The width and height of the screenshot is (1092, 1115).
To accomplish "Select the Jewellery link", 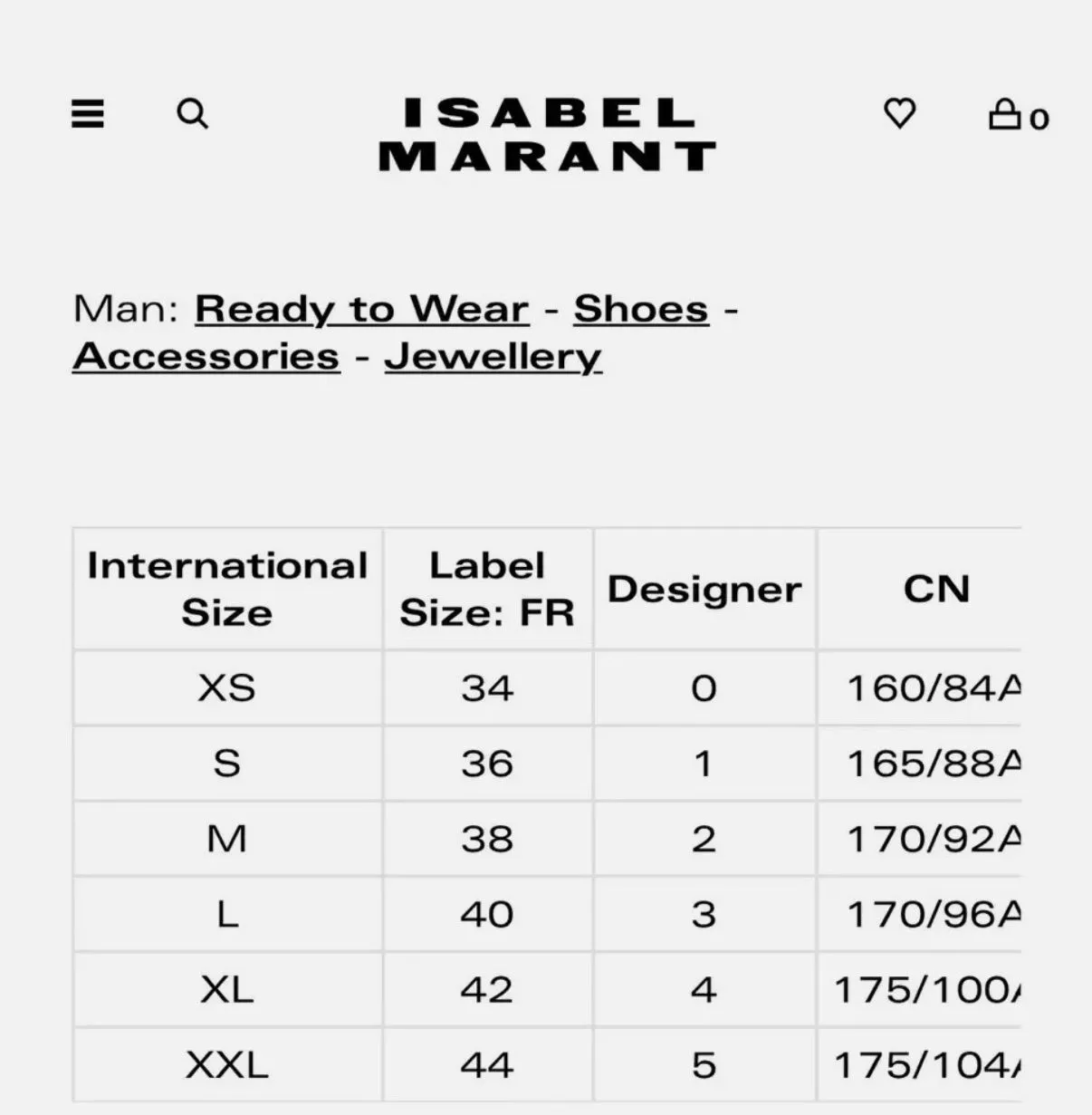I will pyautogui.click(x=493, y=356).
